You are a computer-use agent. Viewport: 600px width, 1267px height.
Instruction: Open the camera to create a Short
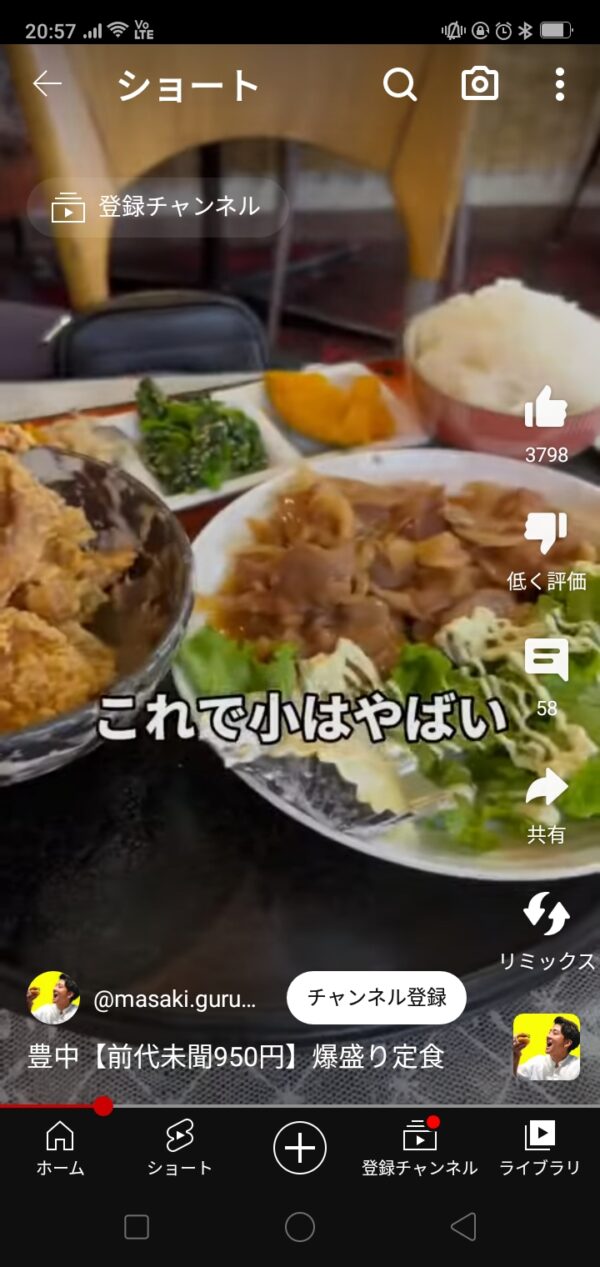click(480, 85)
